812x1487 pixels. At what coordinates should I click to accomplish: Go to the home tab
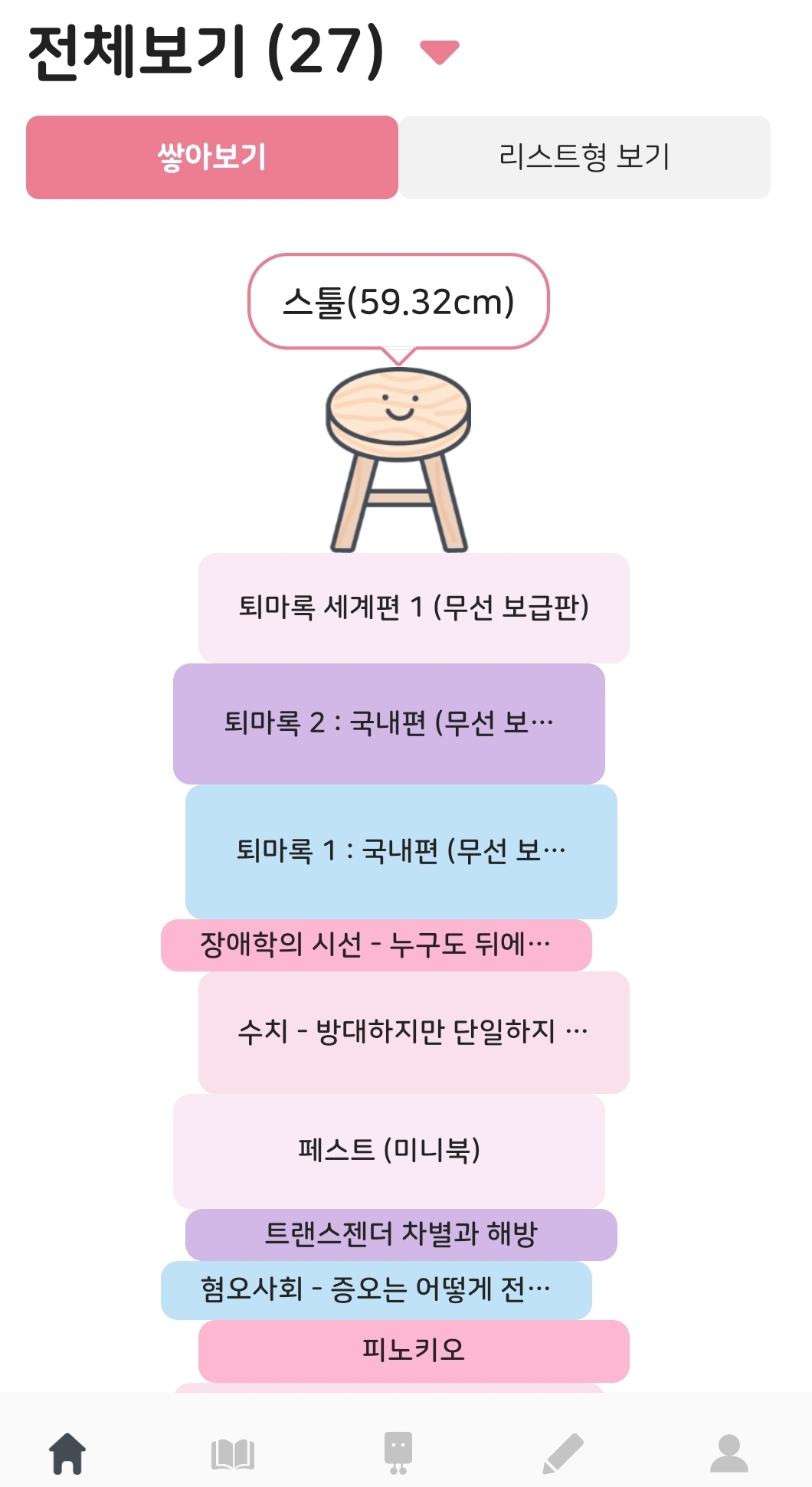67,1453
